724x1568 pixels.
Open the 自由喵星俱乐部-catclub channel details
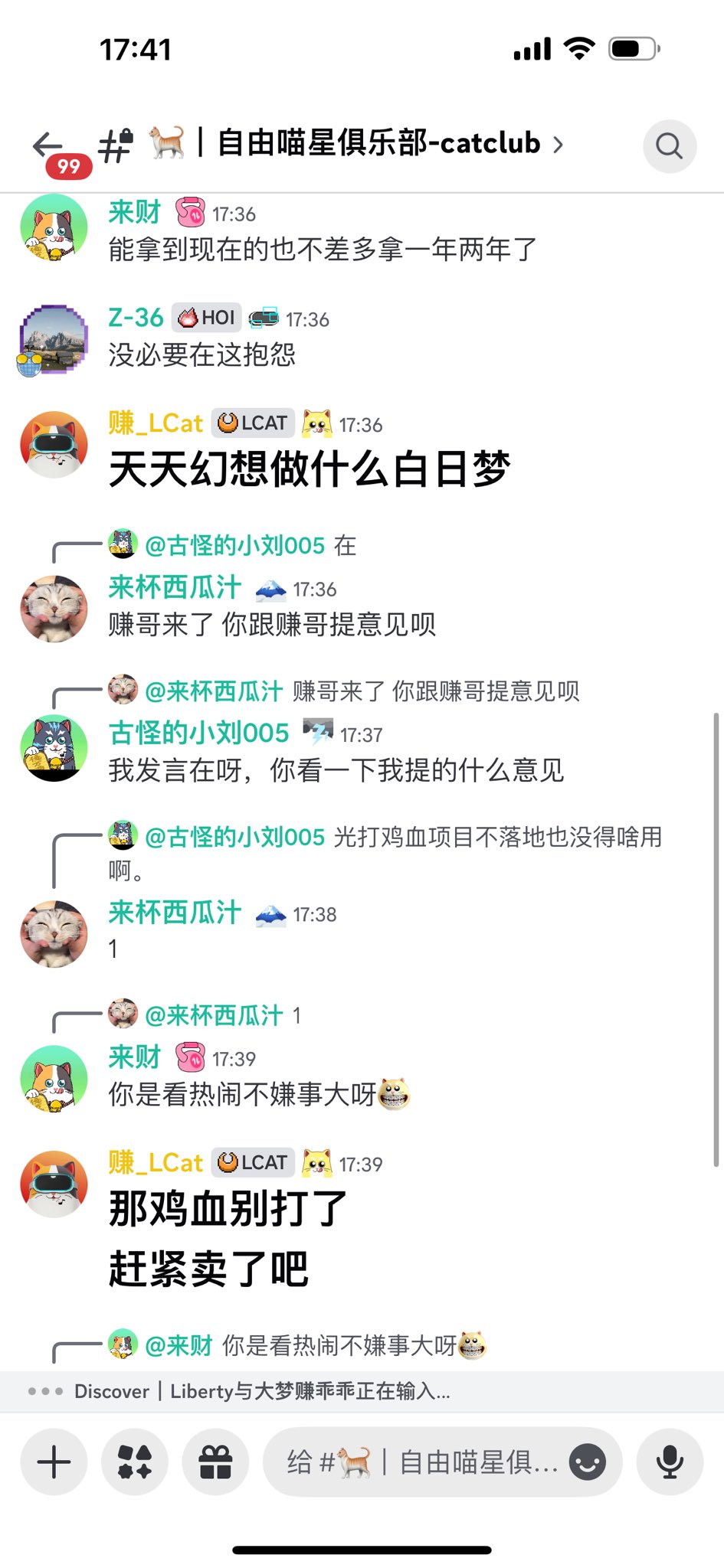tap(378, 143)
